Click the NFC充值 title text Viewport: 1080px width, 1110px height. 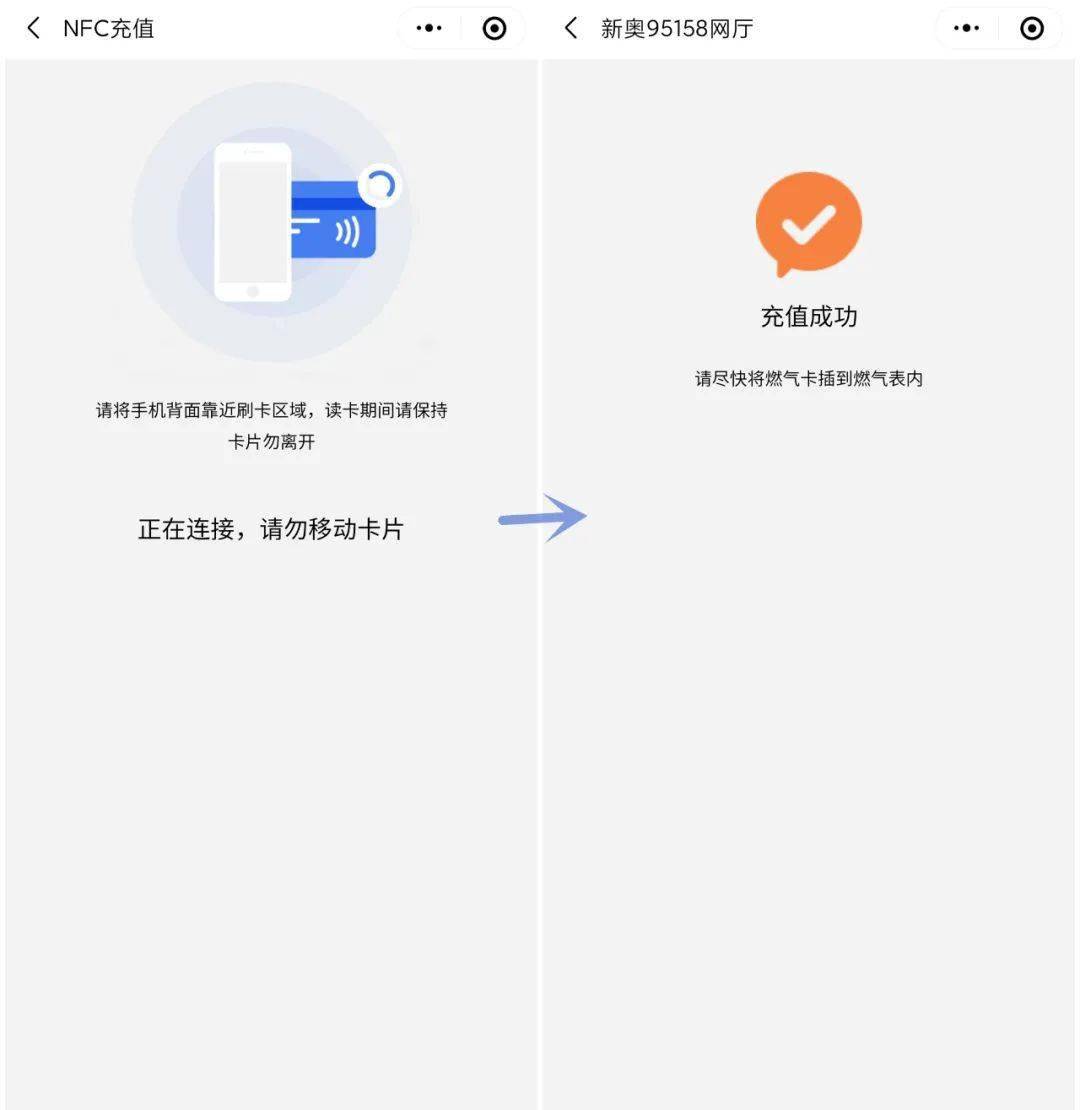coord(108,28)
